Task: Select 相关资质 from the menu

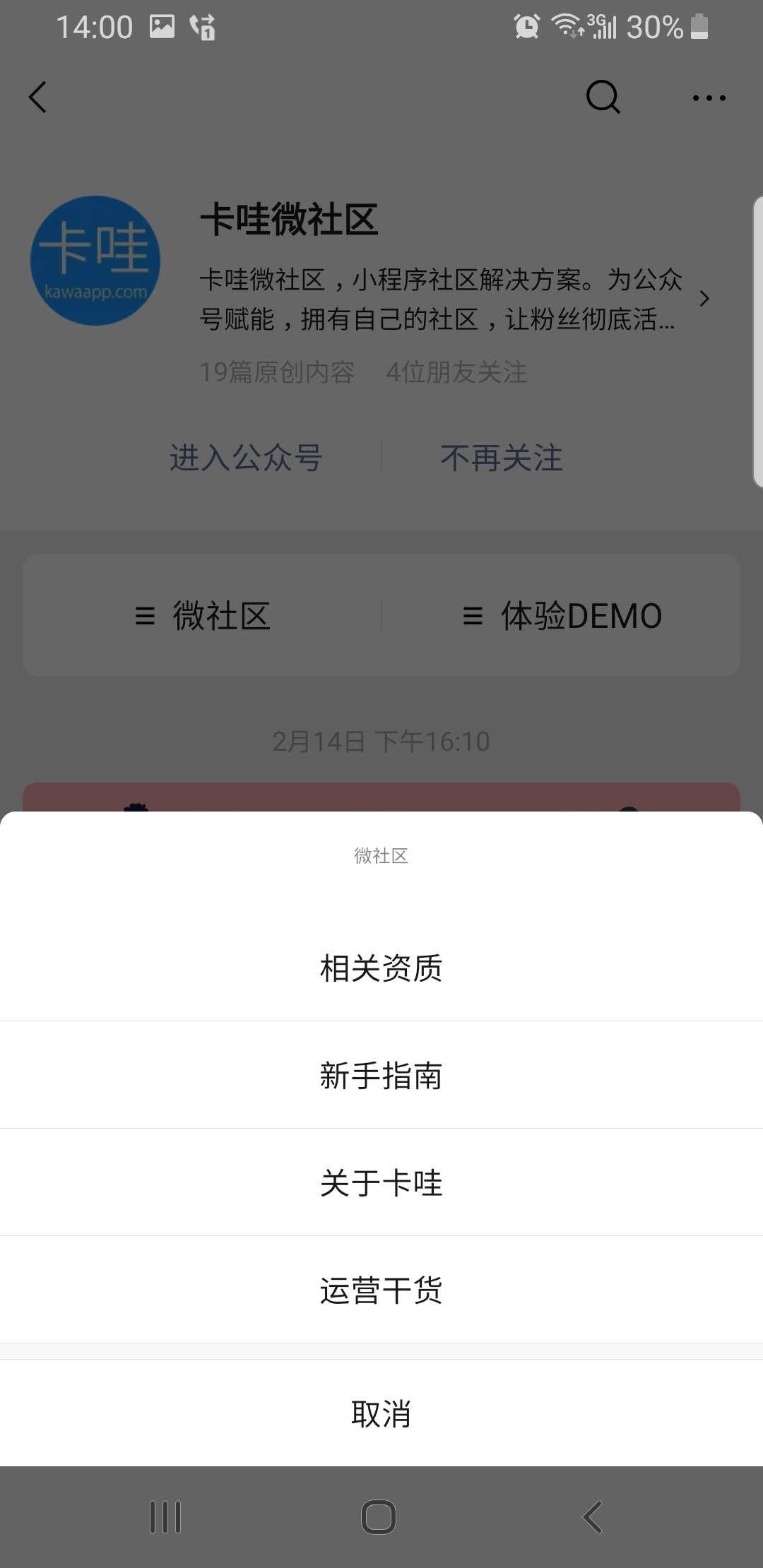Action: point(381,968)
